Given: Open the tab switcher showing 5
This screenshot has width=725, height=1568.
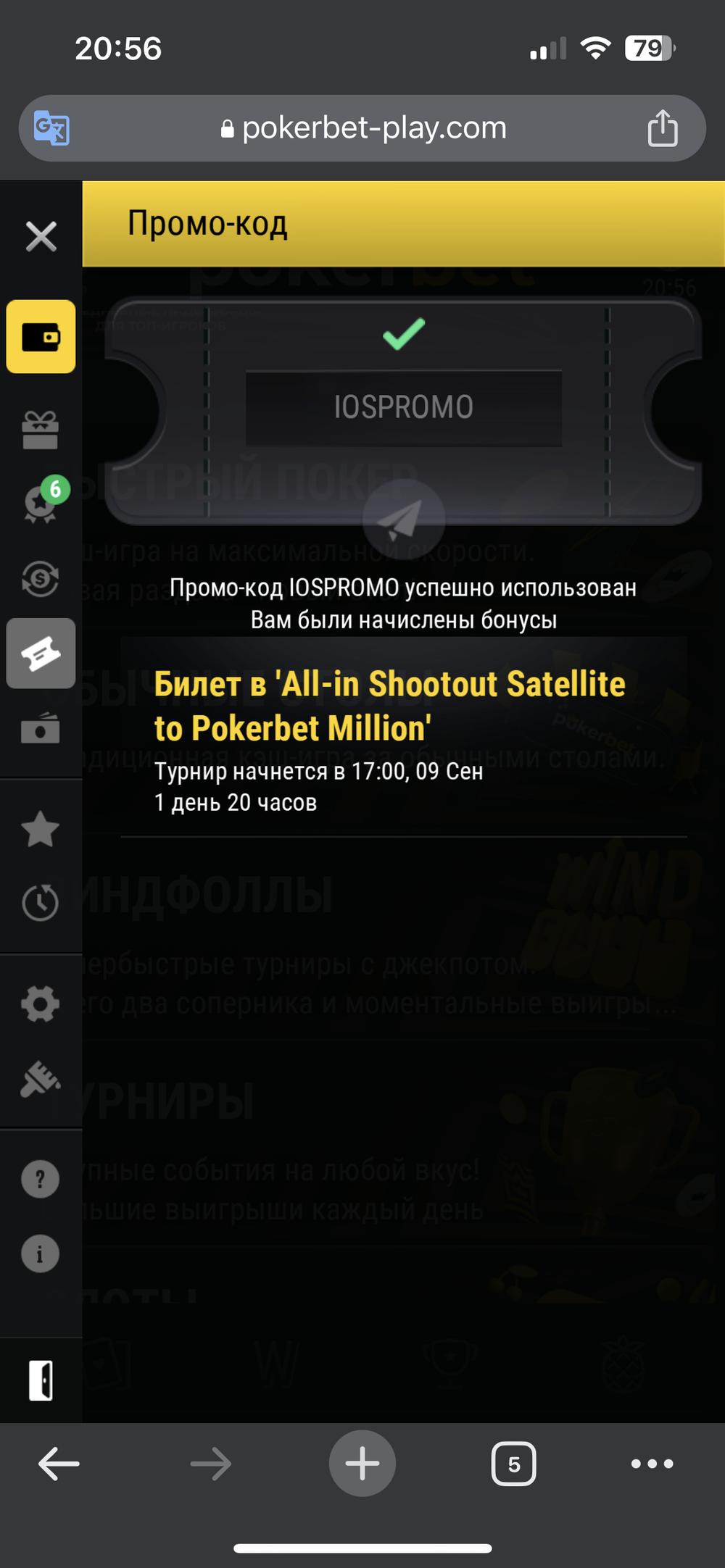Looking at the screenshot, I should click(x=514, y=1464).
